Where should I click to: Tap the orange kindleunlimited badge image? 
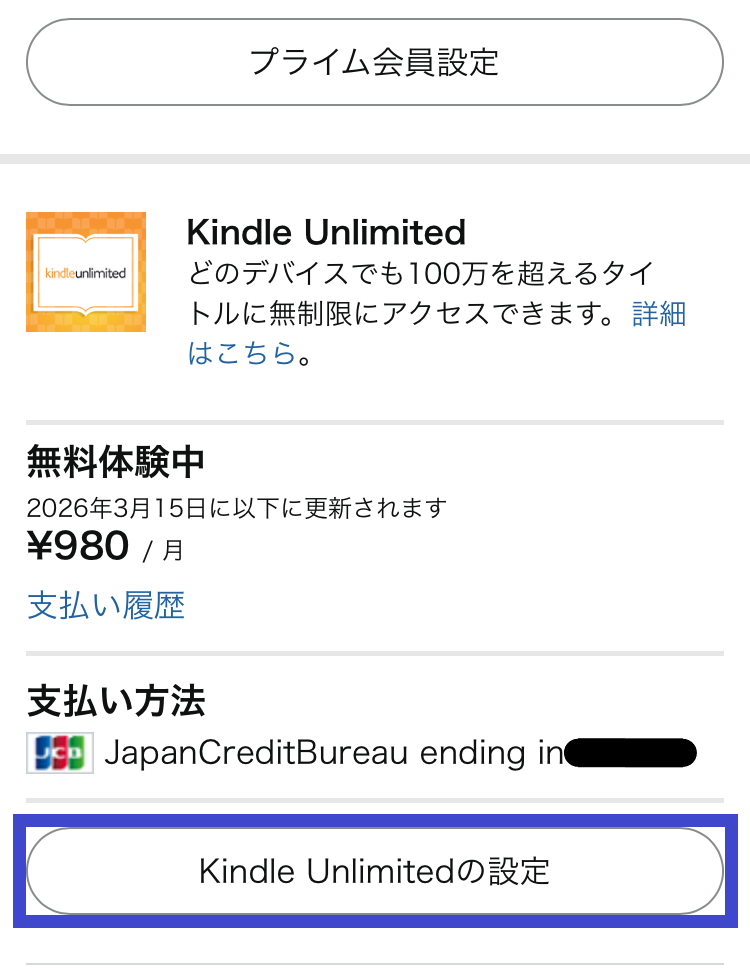tap(85, 271)
